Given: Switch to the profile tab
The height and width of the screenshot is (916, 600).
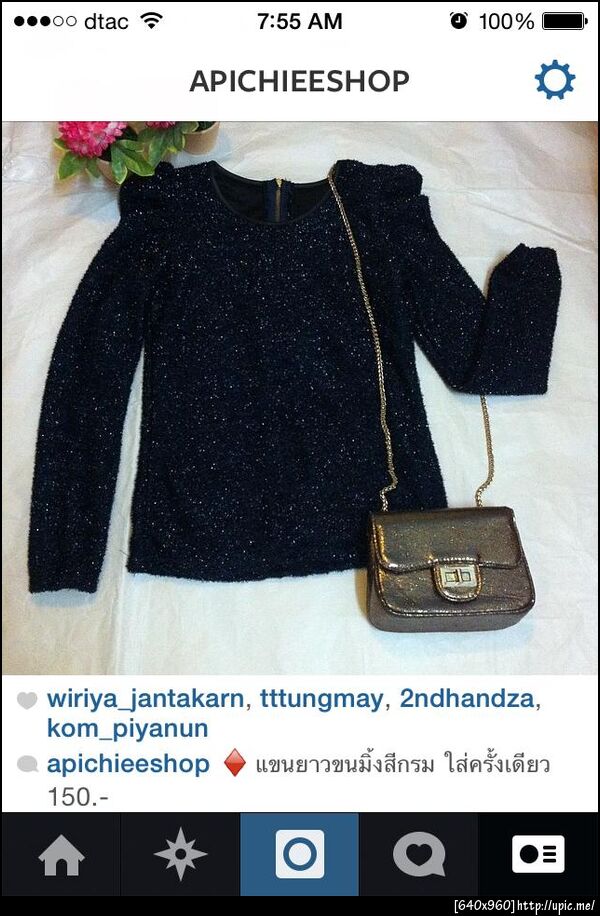Looking at the screenshot, I should tap(538, 855).
